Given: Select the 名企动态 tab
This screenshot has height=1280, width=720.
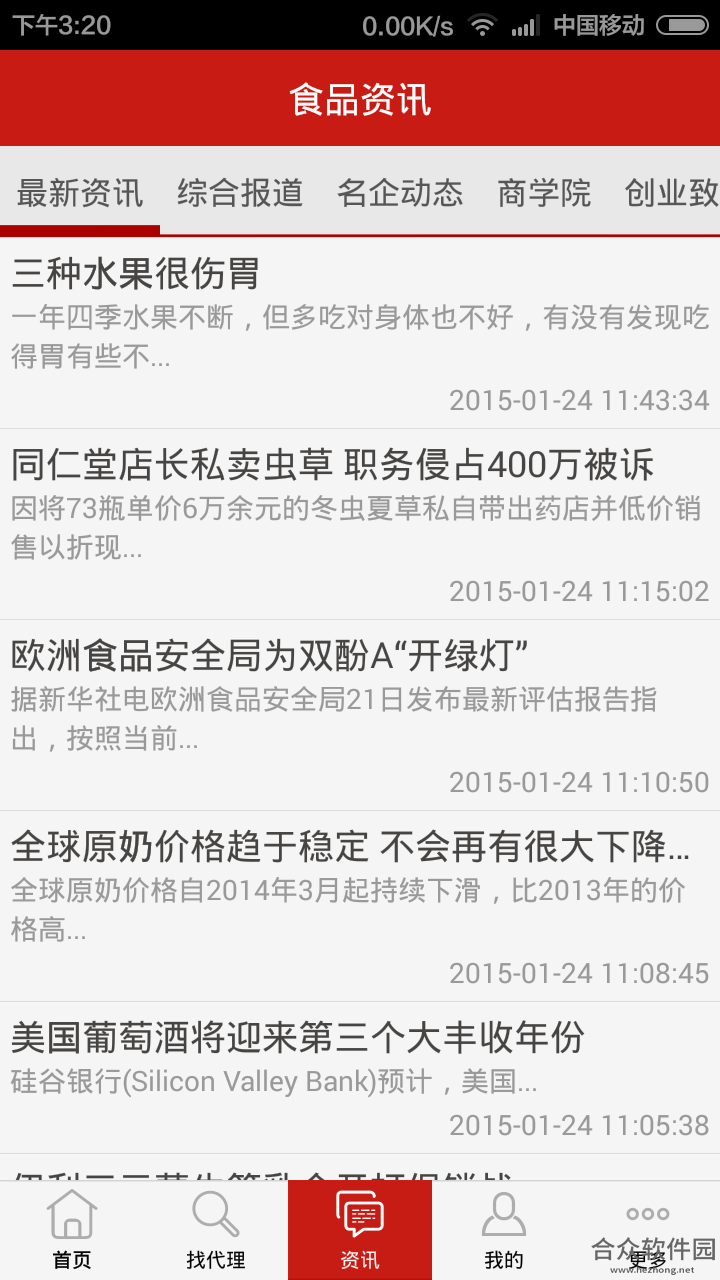Looking at the screenshot, I should point(400,192).
